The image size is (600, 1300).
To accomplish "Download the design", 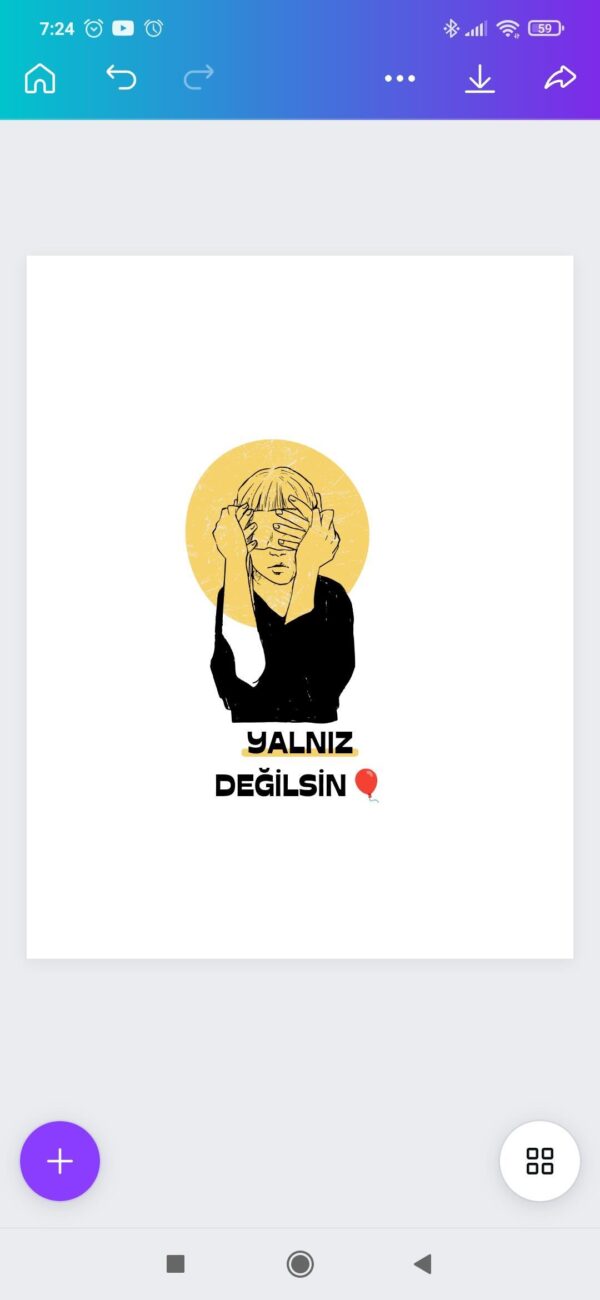I will [x=480, y=79].
